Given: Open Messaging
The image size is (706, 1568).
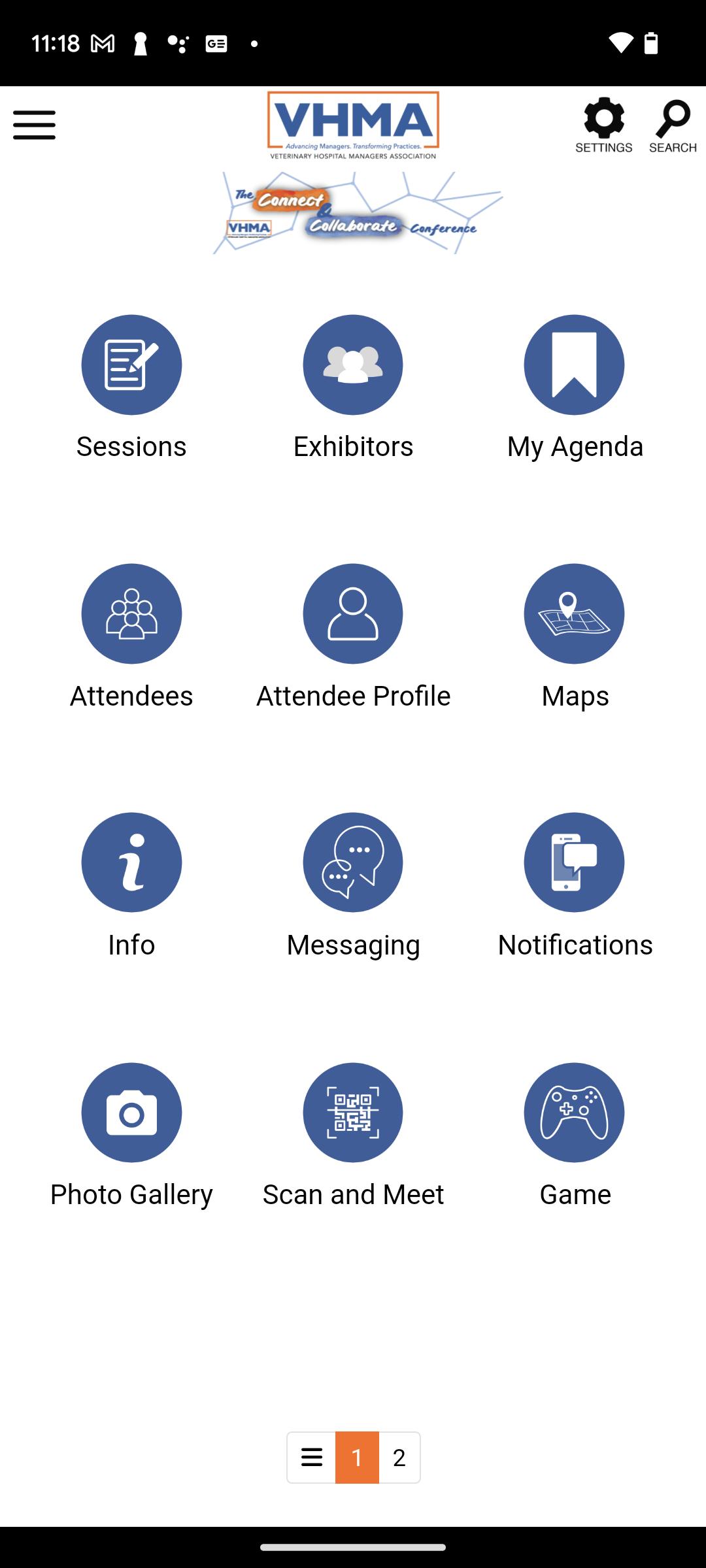Looking at the screenshot, I should [353, 887].
